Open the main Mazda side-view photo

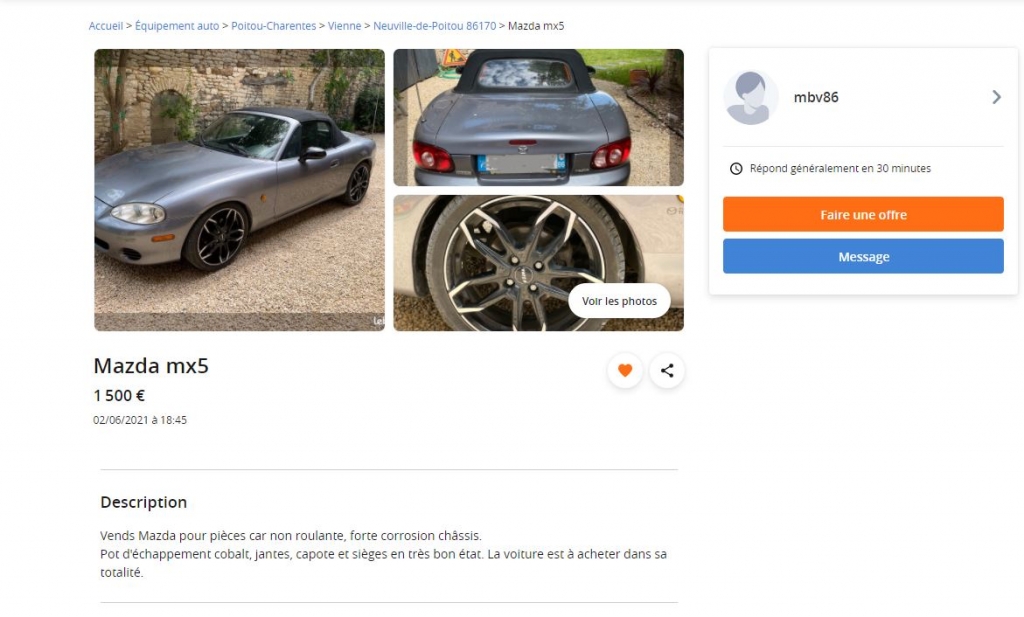pos(239,190)
